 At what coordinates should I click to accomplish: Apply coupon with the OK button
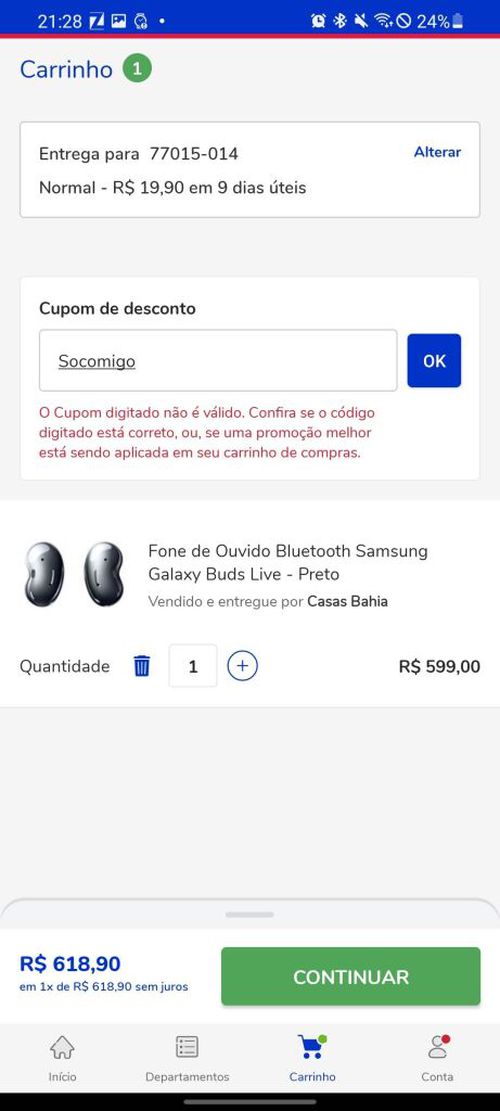click(434, 361)
